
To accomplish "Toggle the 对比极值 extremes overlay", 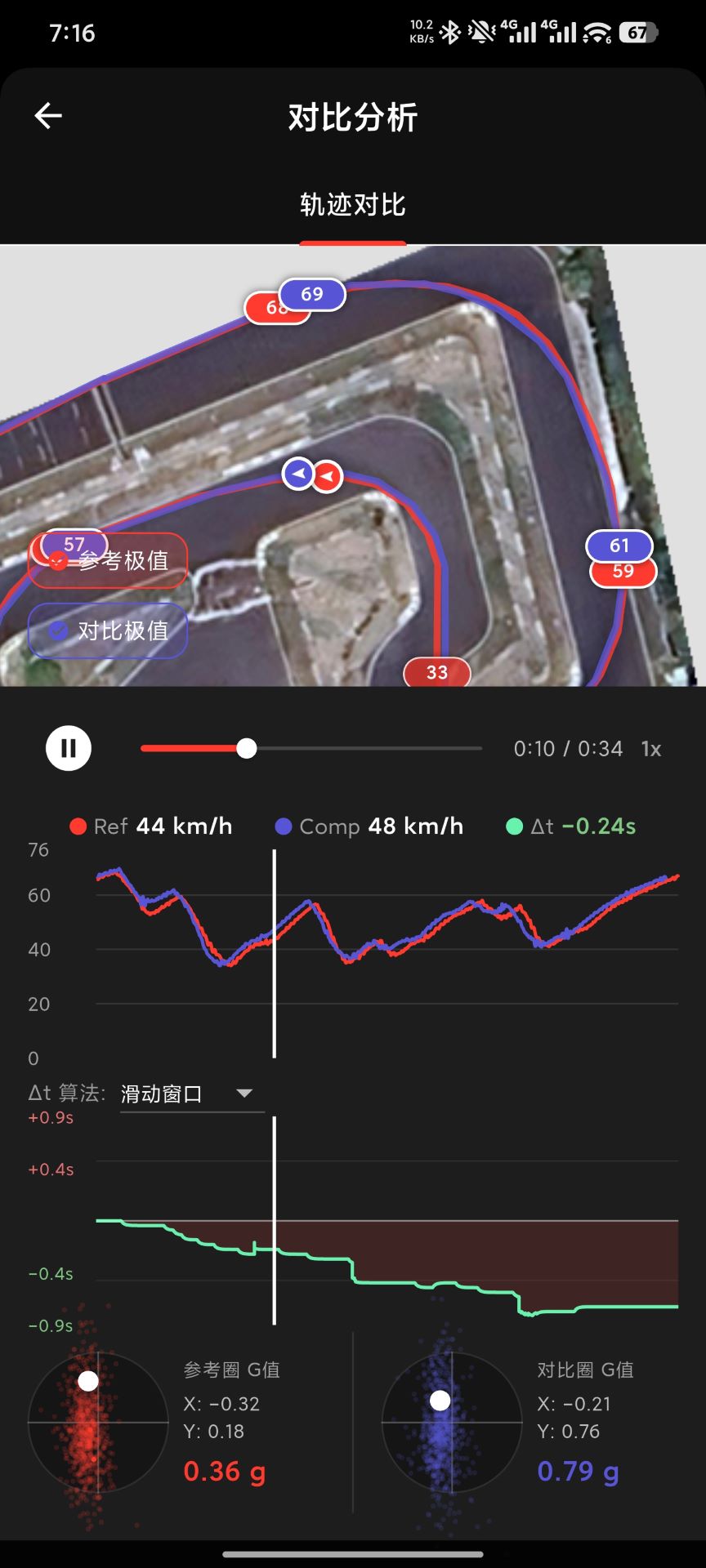I will click(x=107, y=630).
